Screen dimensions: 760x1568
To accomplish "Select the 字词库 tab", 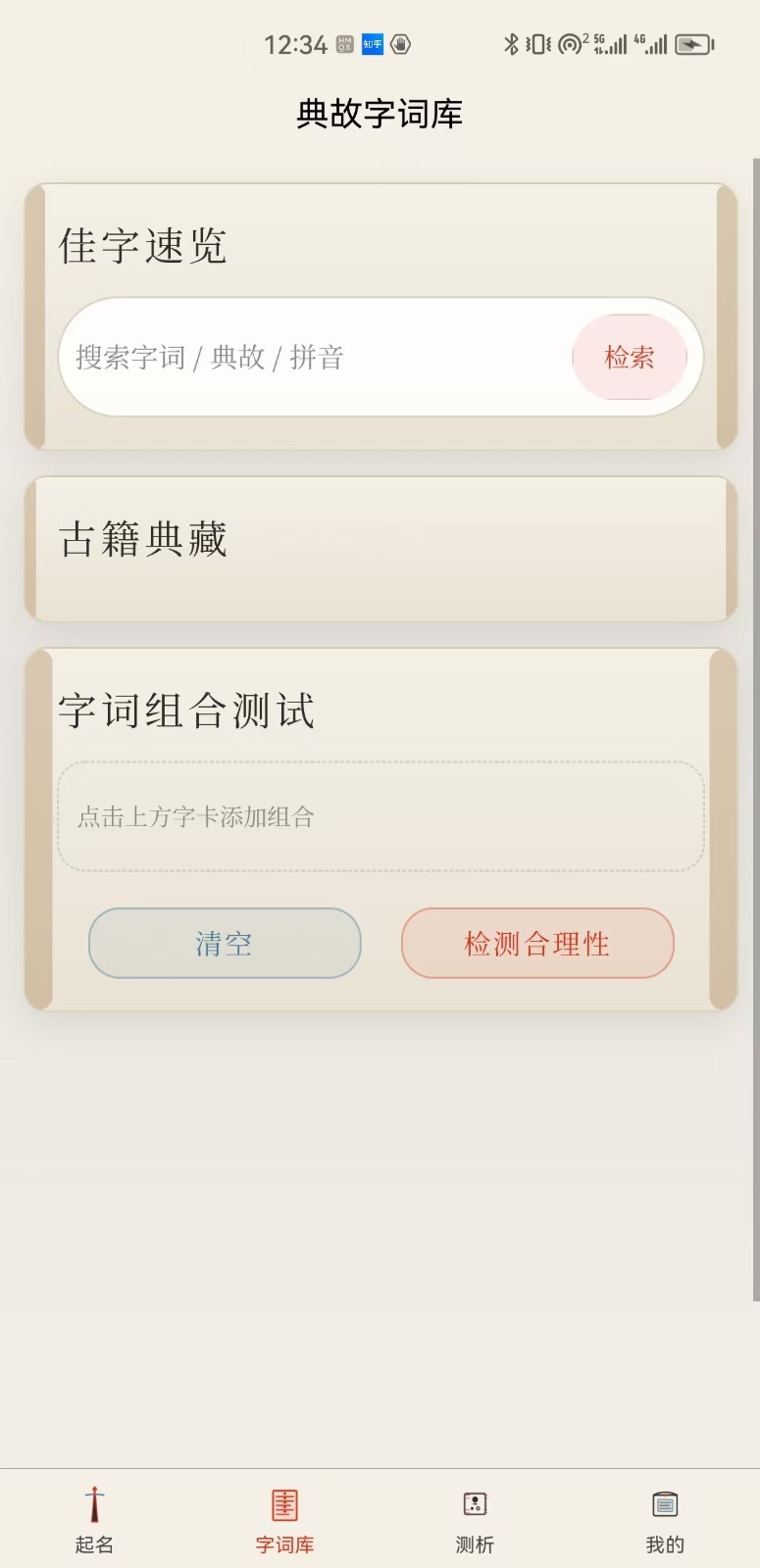I will tap(284, 1519).
